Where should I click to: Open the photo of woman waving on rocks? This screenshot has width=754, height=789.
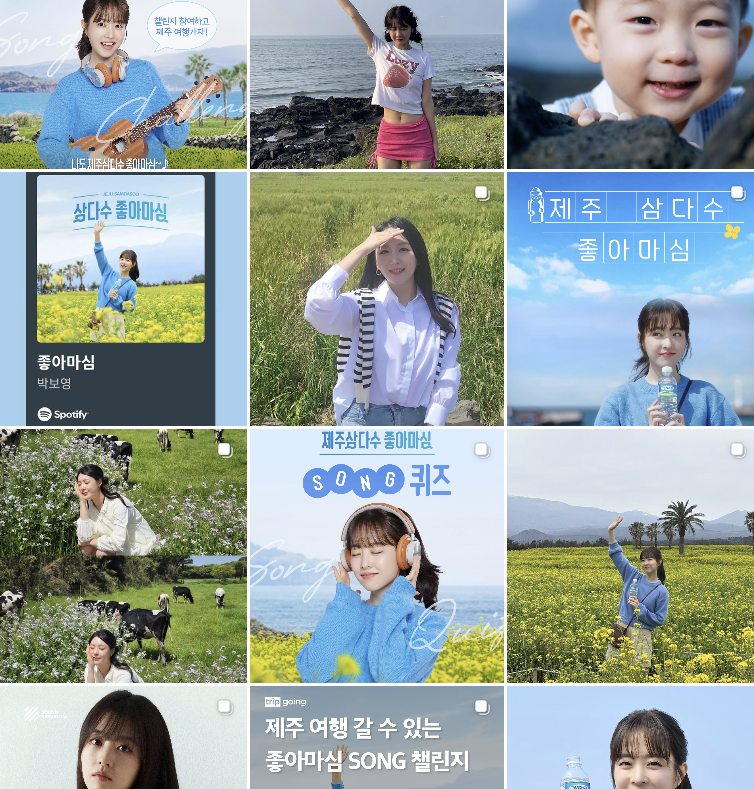(x=377, y=84)
